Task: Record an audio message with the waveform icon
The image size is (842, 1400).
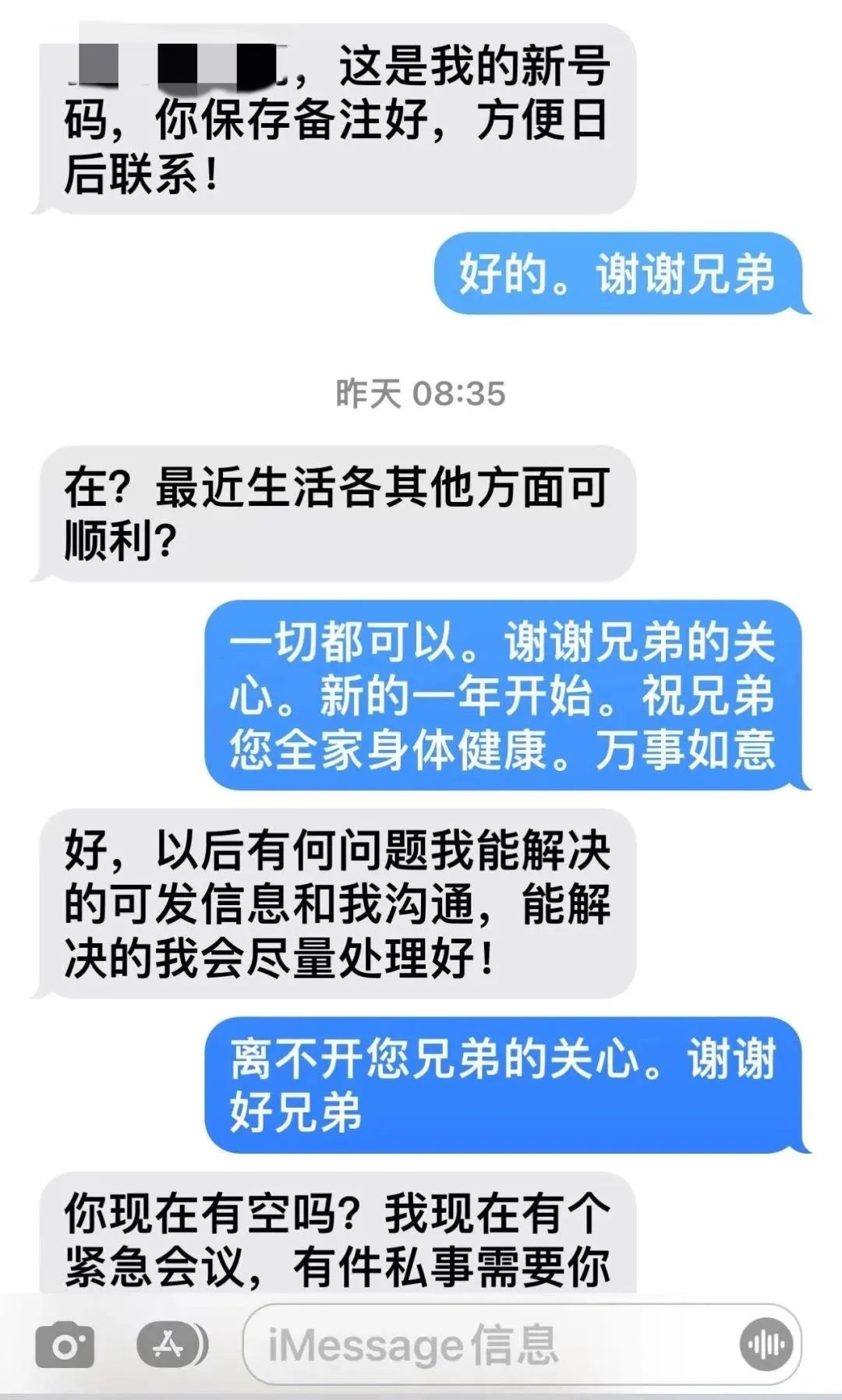Action: coord(766,1345)
